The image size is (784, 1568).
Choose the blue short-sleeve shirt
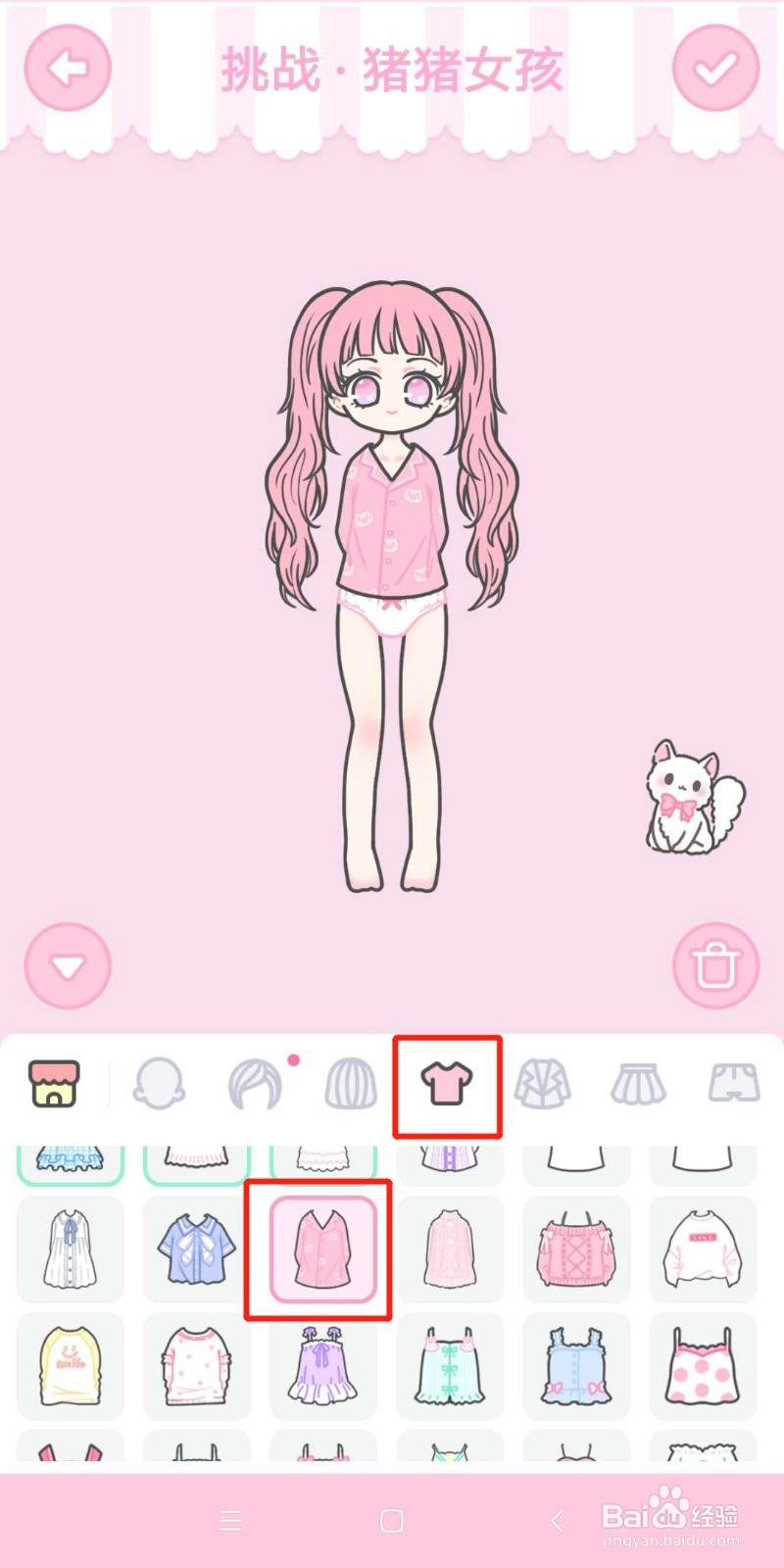[195, 1249]
